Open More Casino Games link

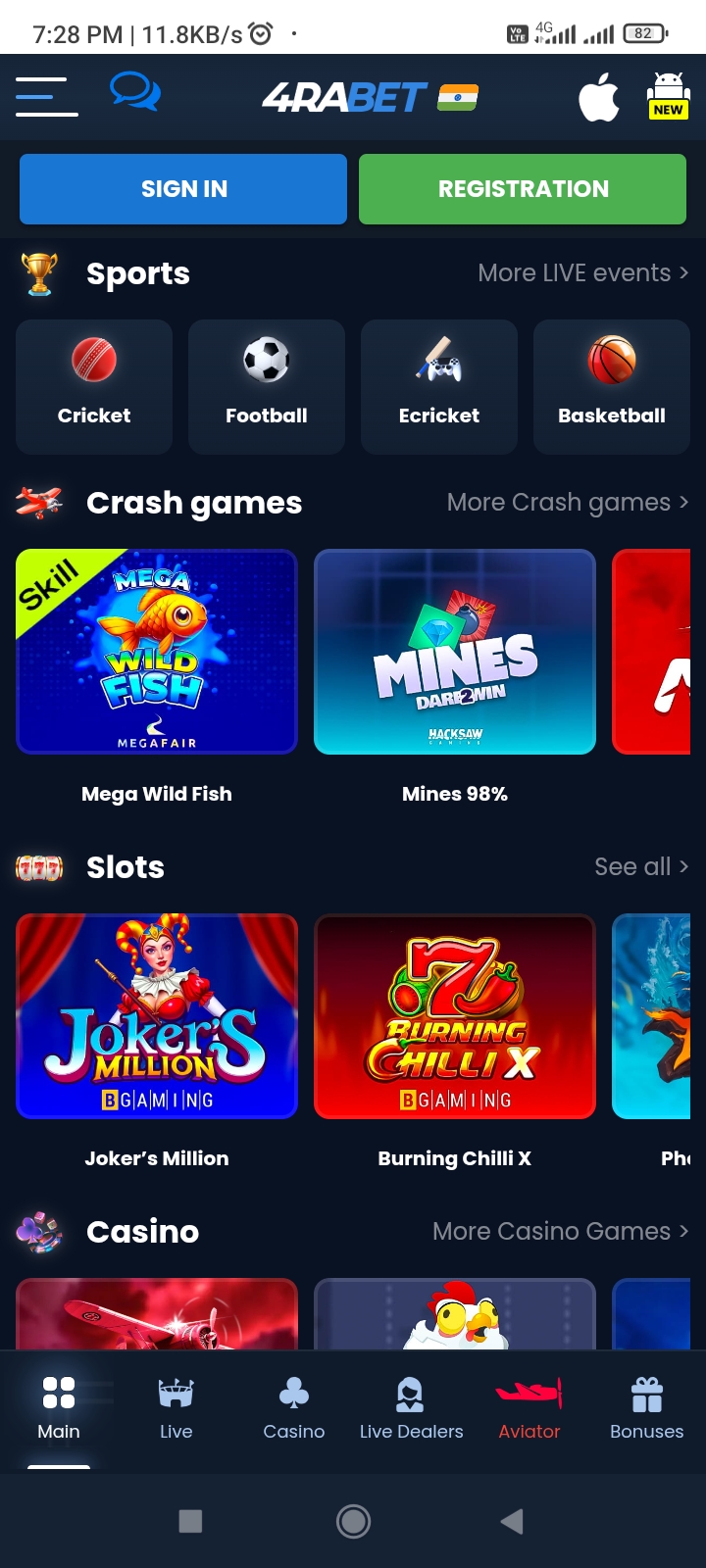(x=560, y=1231)
